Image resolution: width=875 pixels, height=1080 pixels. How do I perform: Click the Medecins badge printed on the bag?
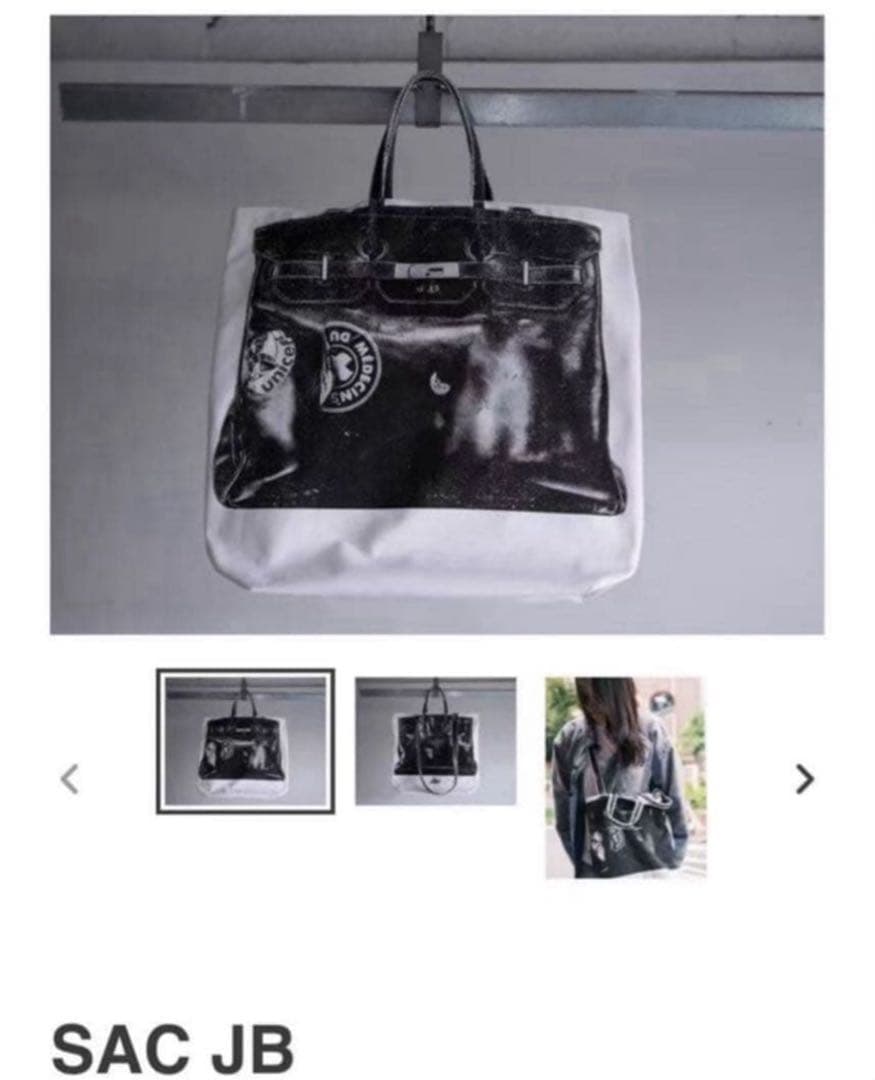point(347,365)
